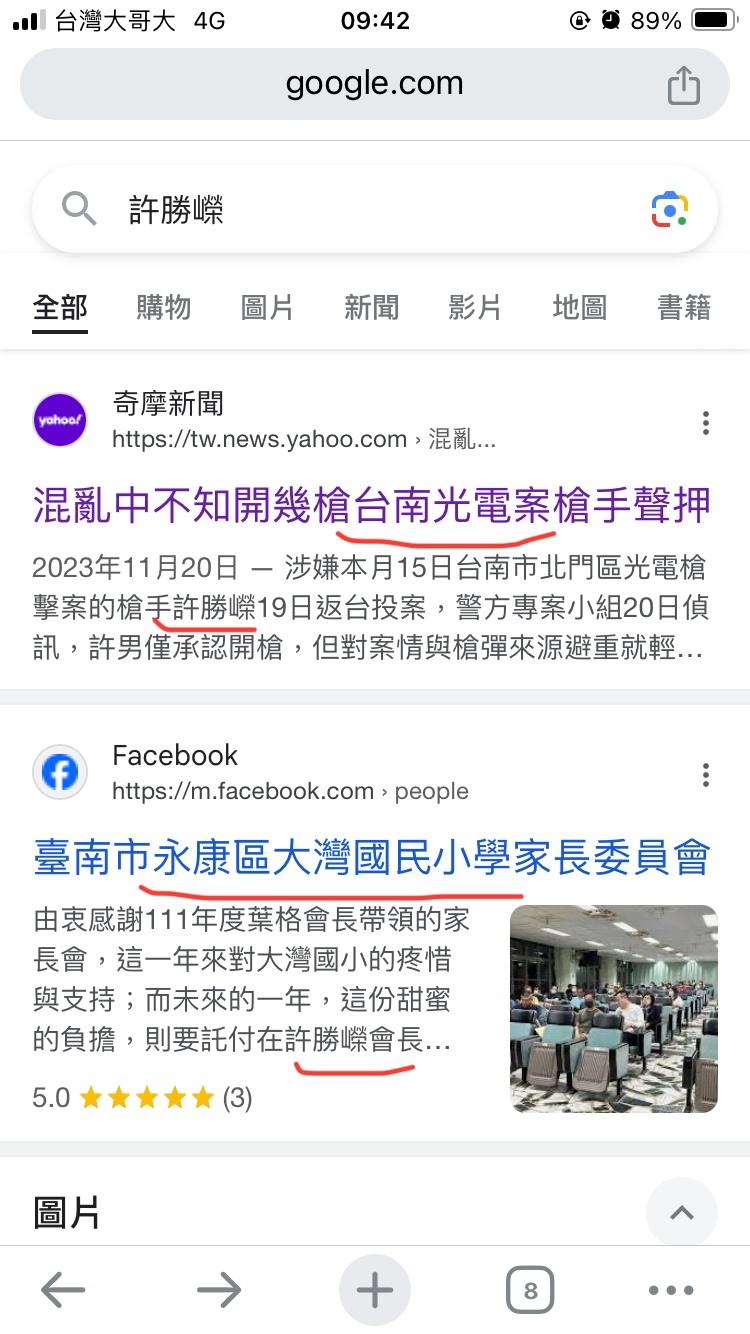Switch to the 影片 tab
This screenshot has width=750, height=1334.
[x=475, y=307]
